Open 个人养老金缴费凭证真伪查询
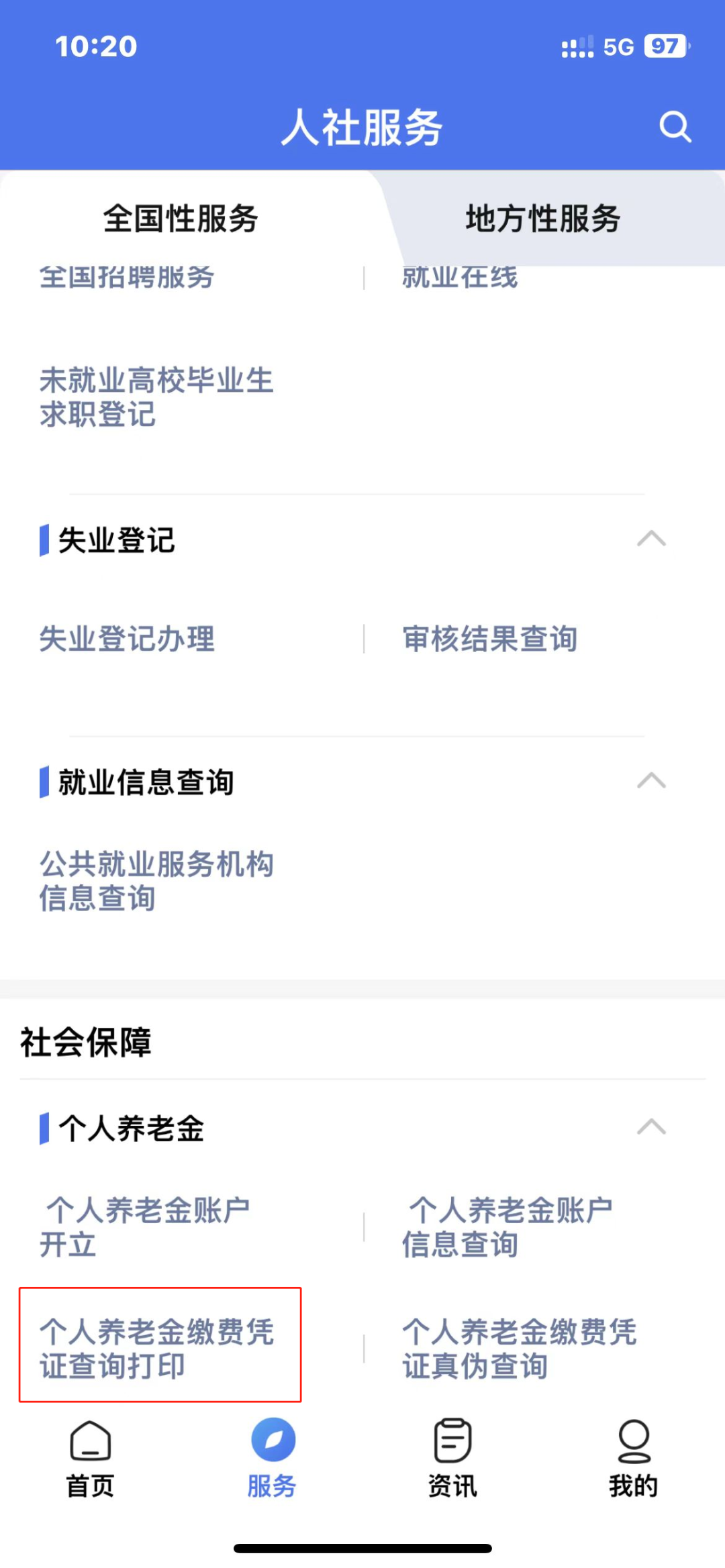The image size is (725, 1568). coord(520,1348)
